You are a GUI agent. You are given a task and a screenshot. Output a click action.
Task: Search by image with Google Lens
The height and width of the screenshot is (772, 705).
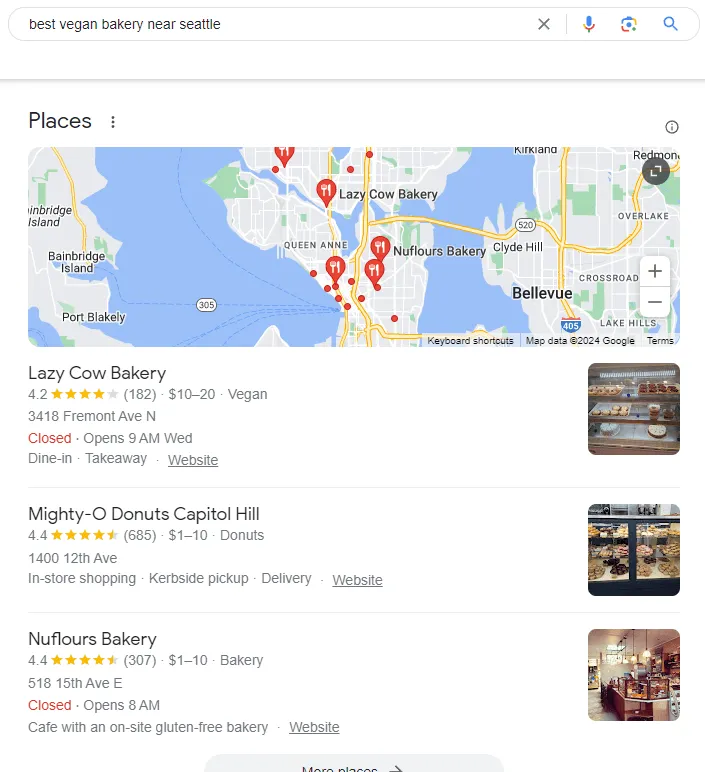(x=629, y=24)
